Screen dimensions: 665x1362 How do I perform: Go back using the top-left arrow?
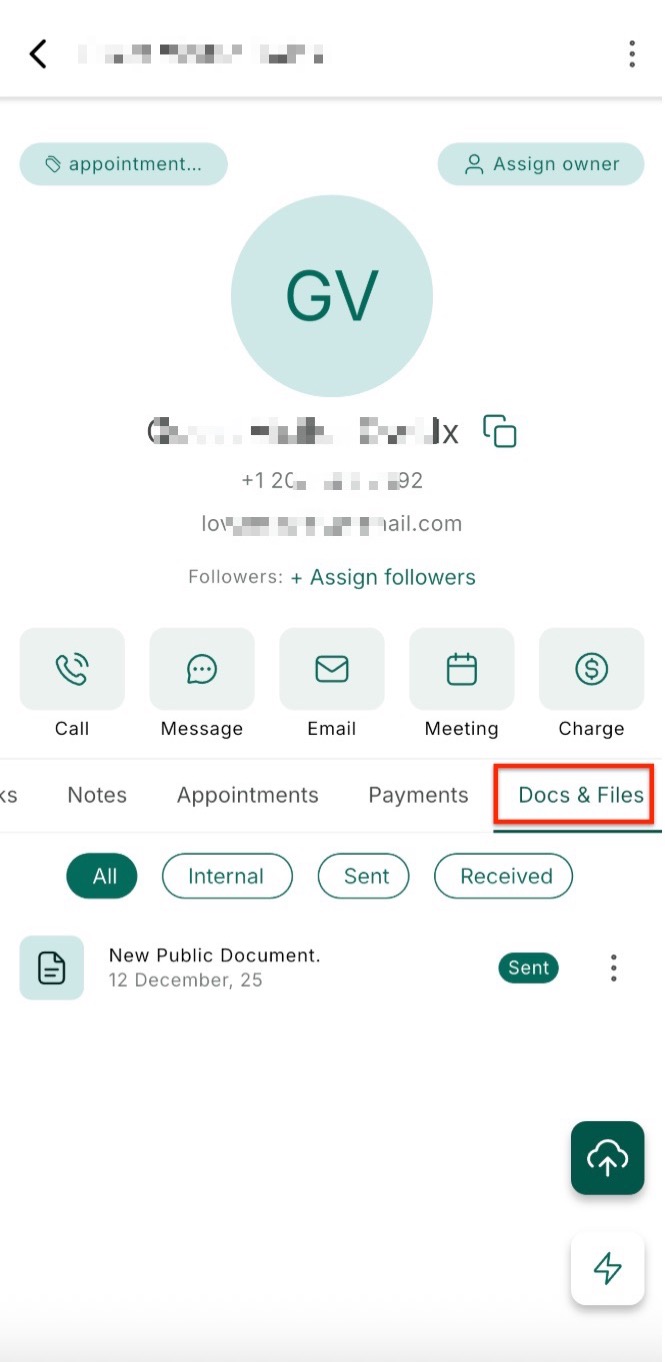pyautogui.click(x=38, y=54)
